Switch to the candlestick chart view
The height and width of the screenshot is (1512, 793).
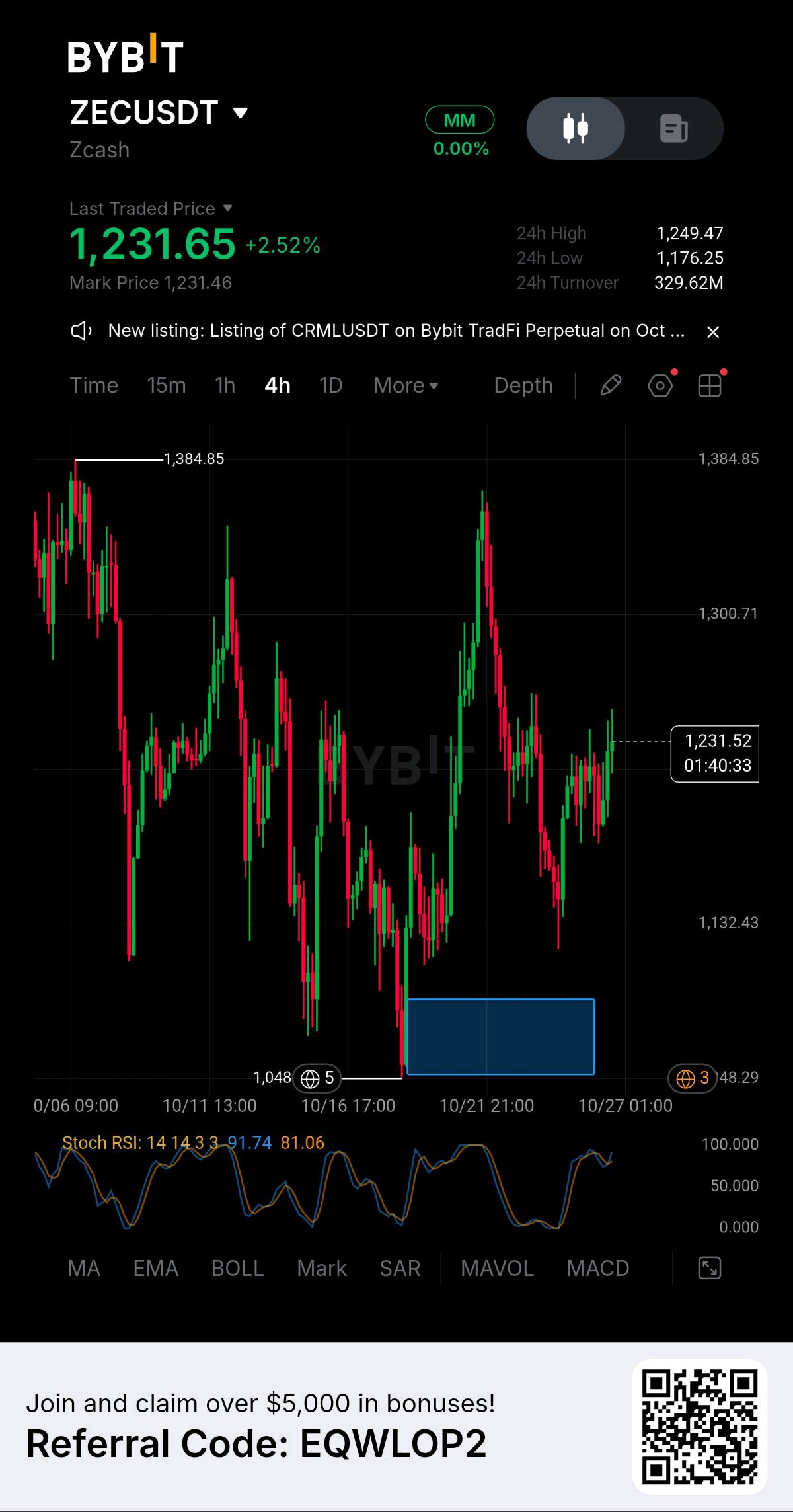point(576,128)
